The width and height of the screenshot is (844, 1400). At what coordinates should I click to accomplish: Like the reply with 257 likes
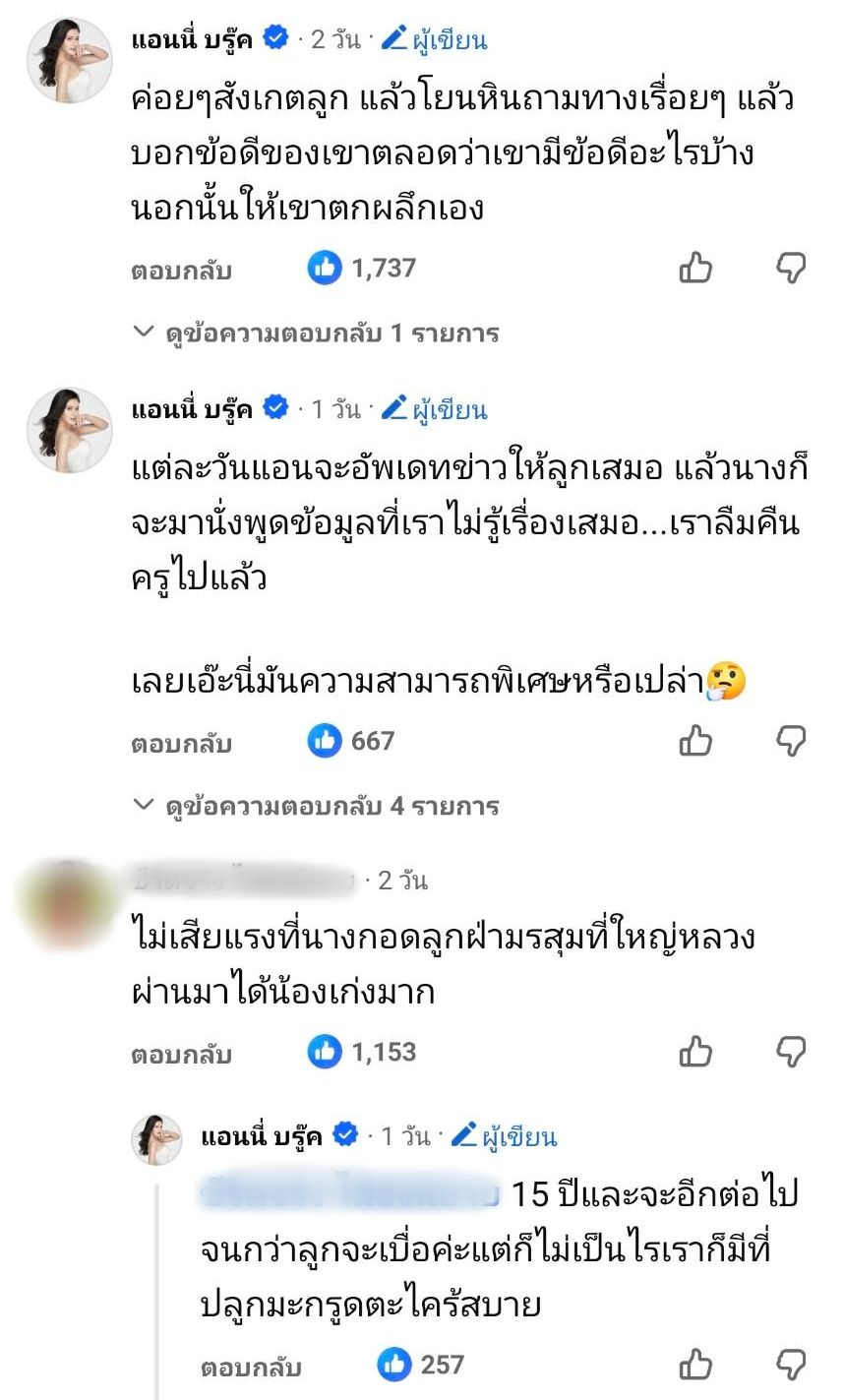point(695,1366)
